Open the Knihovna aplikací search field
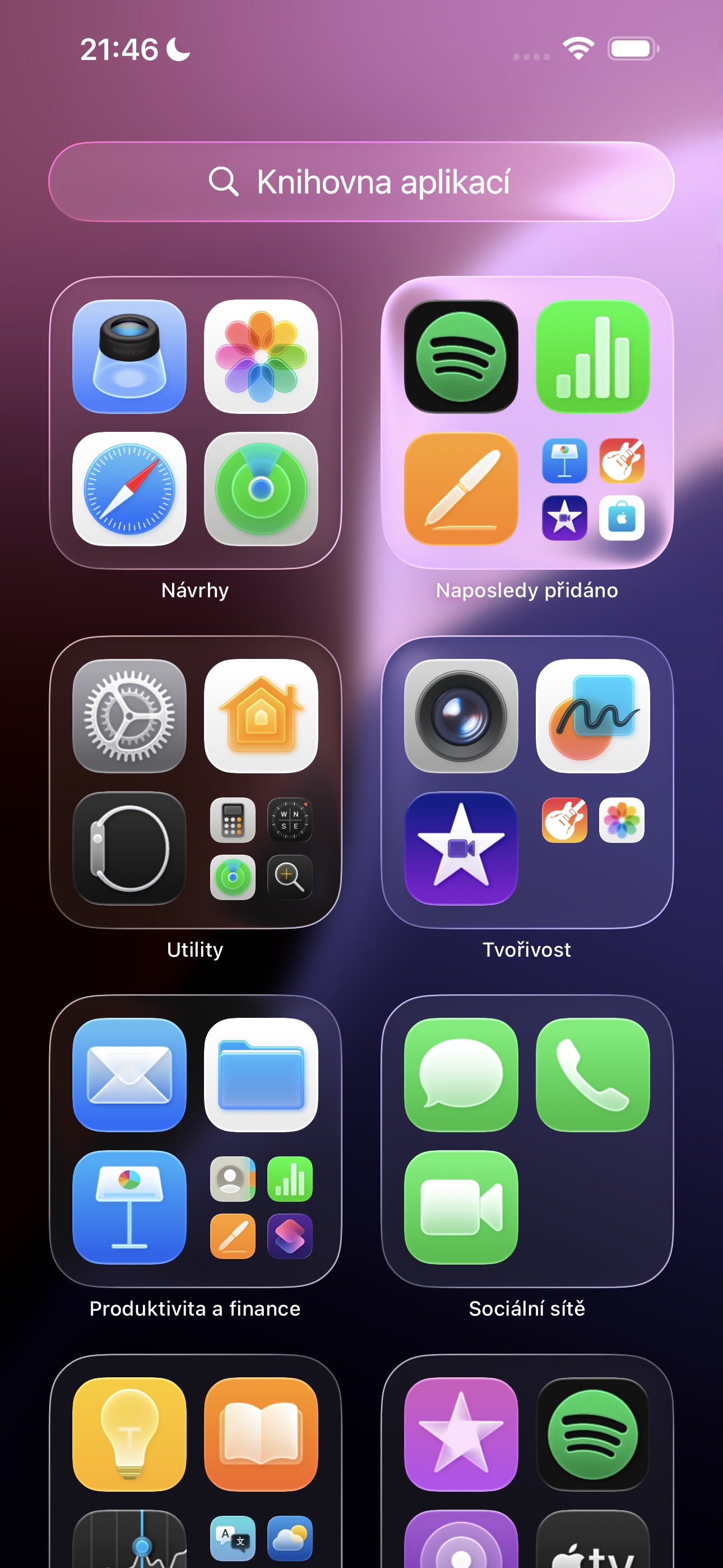Viewport: 723px width, 1568px height. [x=361, y=181]
